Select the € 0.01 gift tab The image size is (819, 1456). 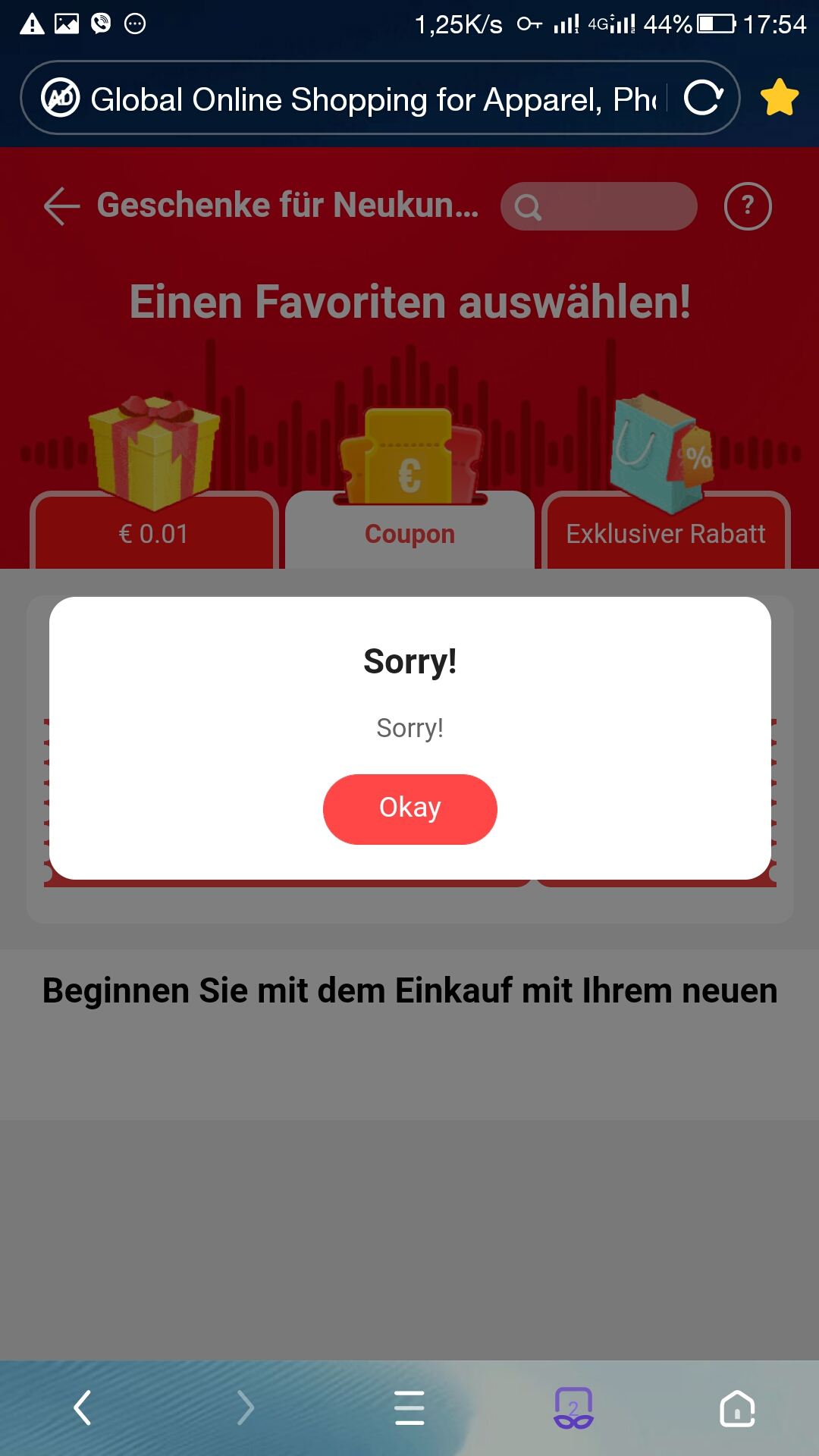click(154, 531)
